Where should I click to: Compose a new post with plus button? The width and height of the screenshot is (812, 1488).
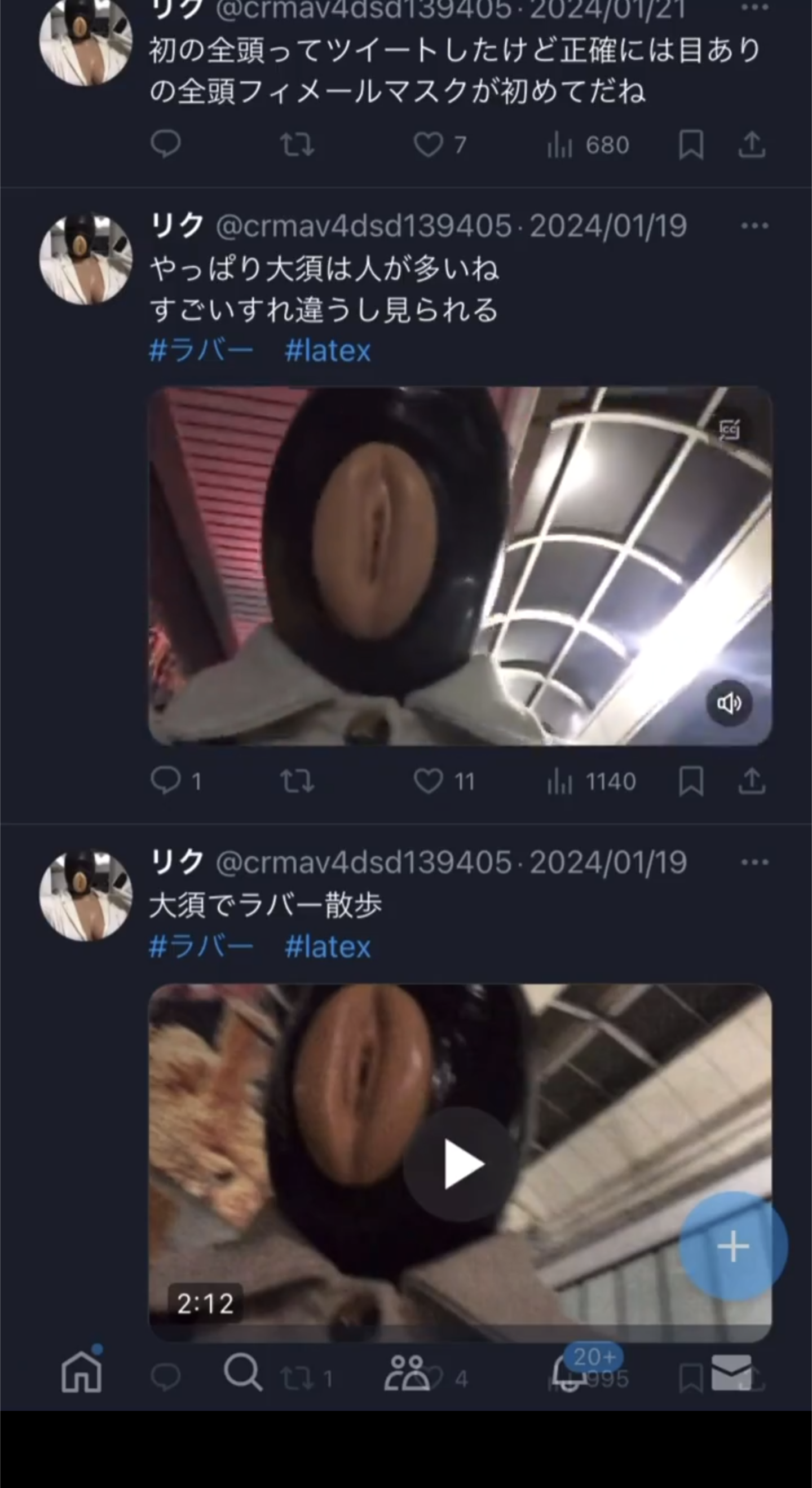[733, 1247]
